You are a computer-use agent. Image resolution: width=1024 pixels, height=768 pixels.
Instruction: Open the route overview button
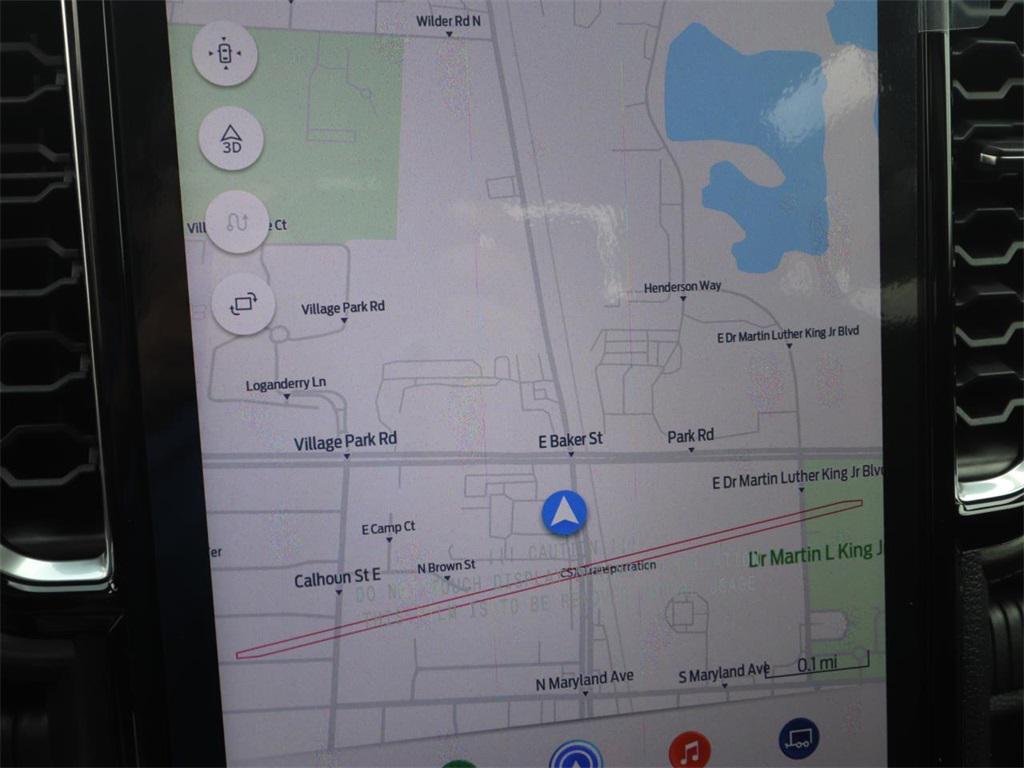[x=237, y=222]
